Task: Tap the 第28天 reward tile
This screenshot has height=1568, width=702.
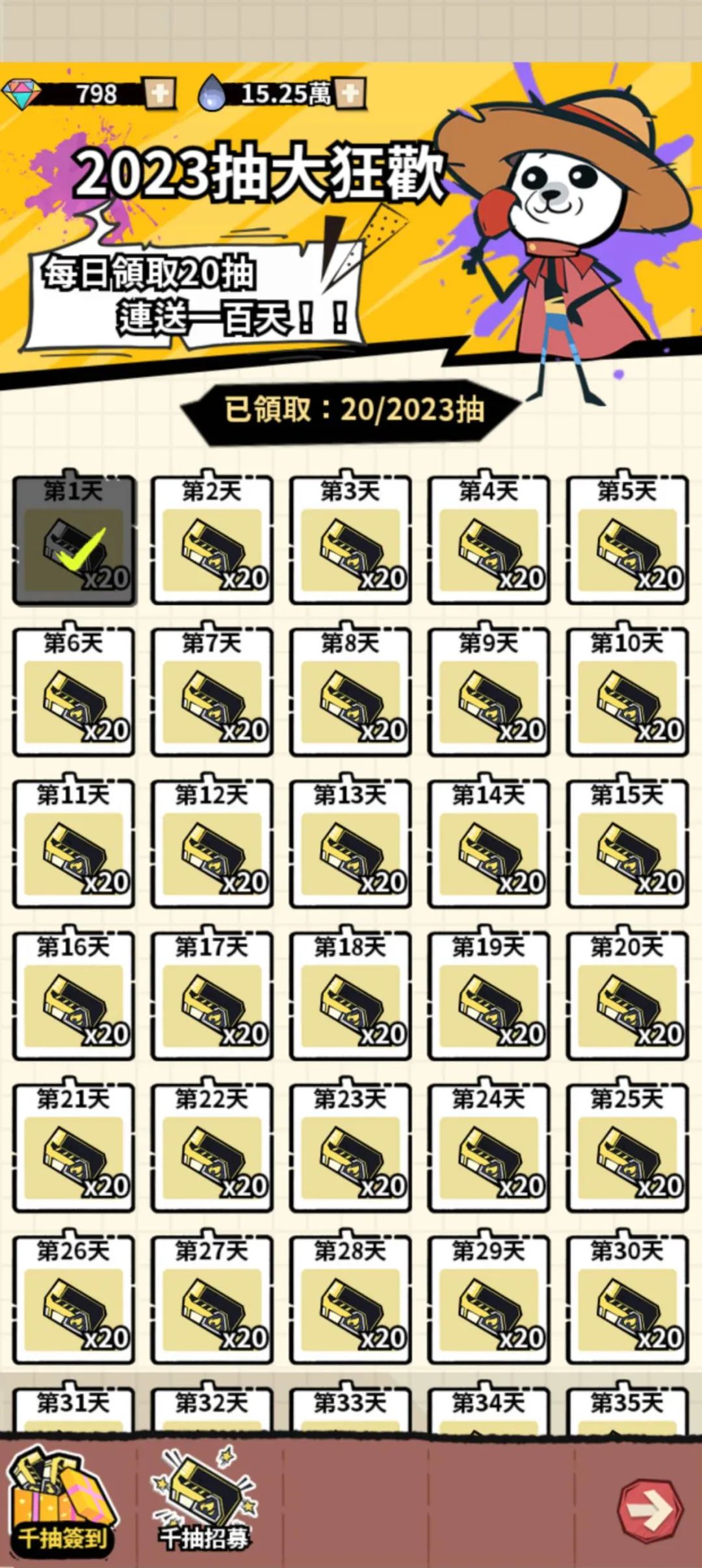Action: 350,1300
